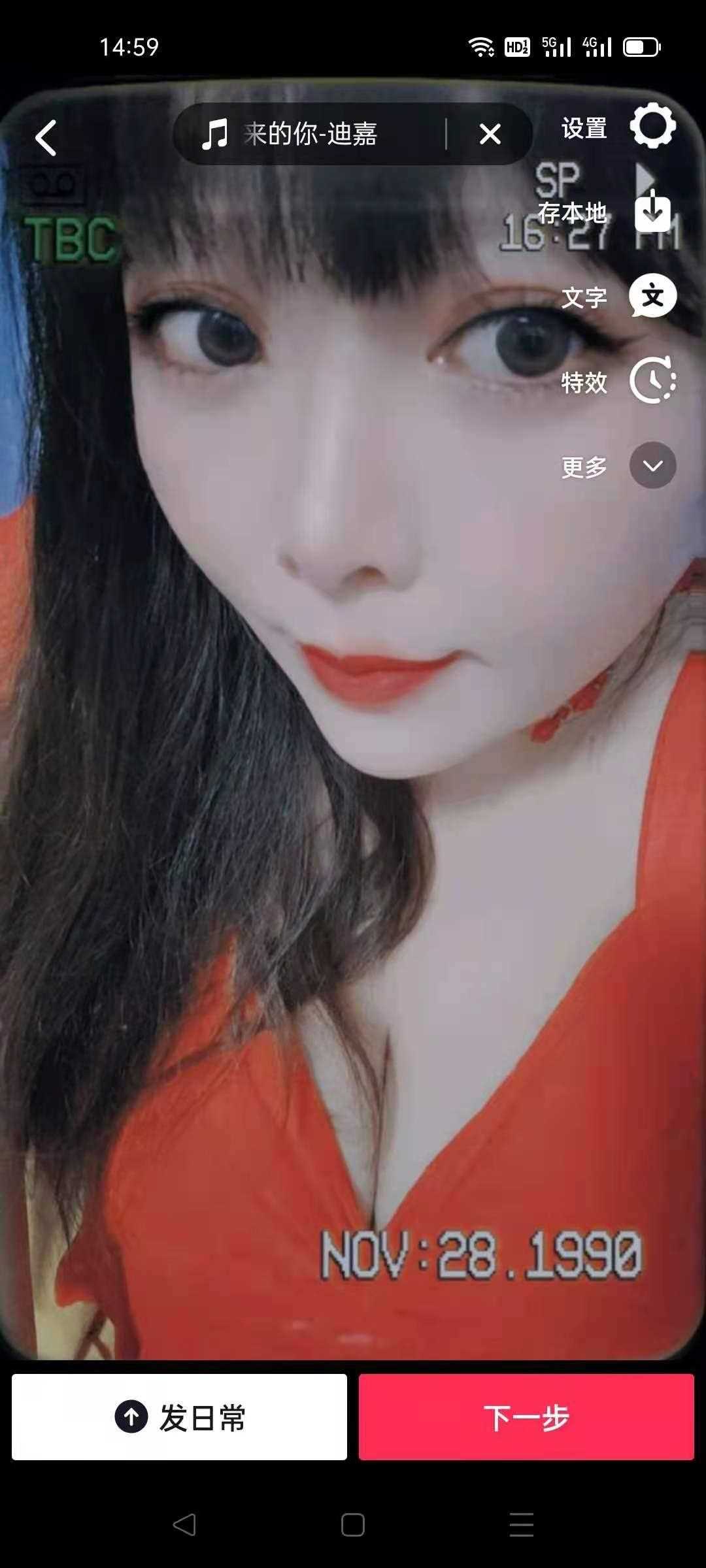Go back using the top-left arrow
This screenshot has height=1568, width=706.
(x=46, y=138)
